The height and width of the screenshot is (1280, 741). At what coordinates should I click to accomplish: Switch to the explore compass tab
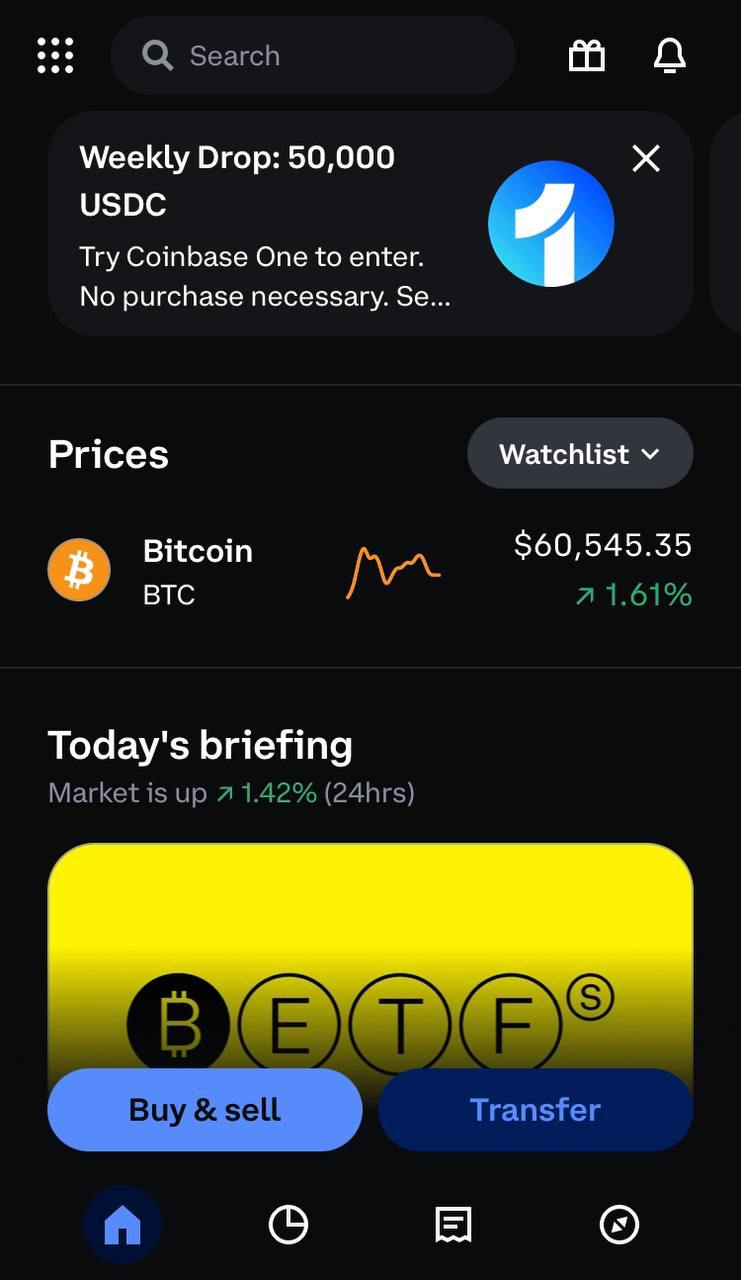point(619,1224)
